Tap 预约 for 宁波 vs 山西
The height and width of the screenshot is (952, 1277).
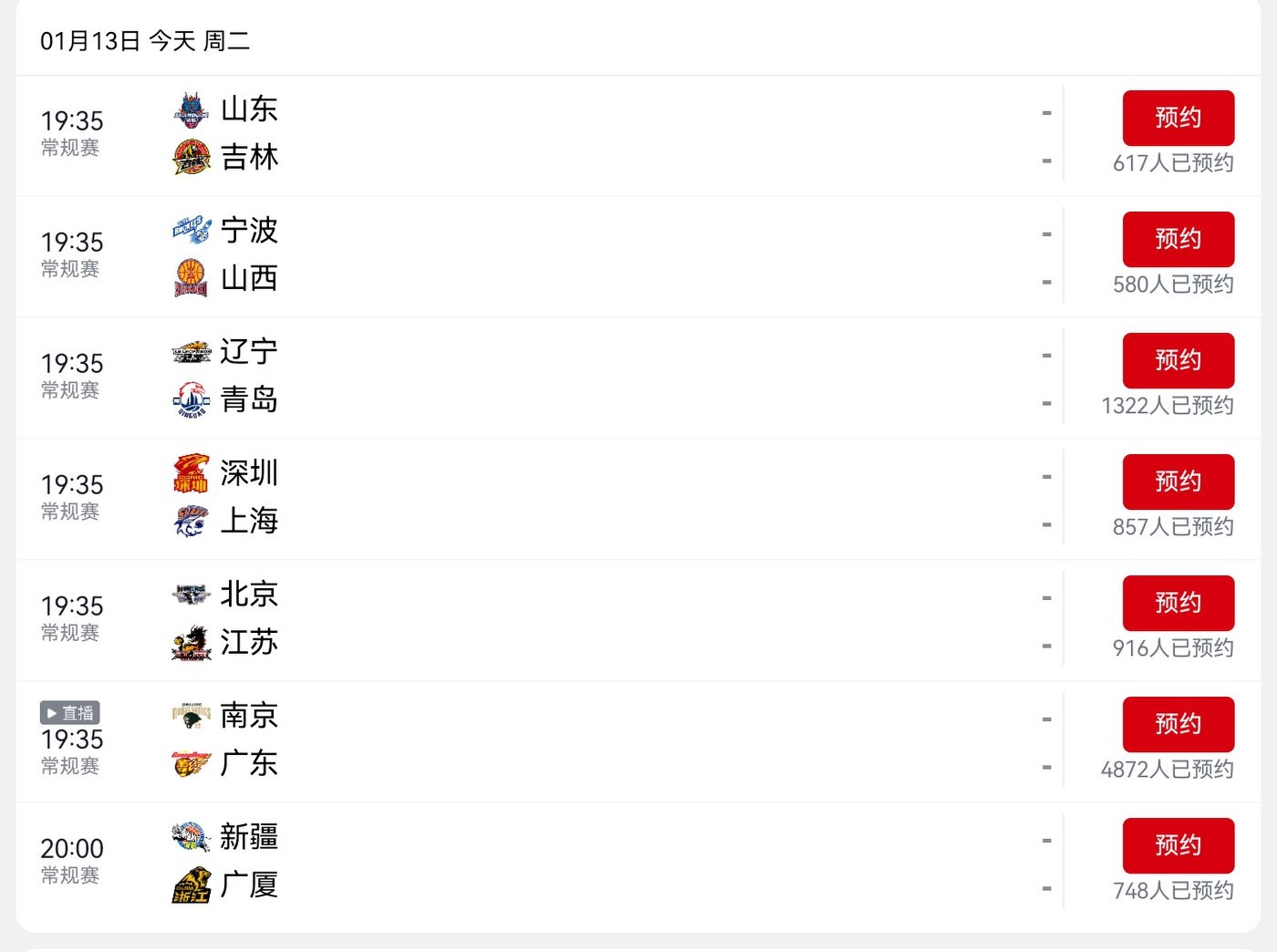click(x=1178, y=239)
